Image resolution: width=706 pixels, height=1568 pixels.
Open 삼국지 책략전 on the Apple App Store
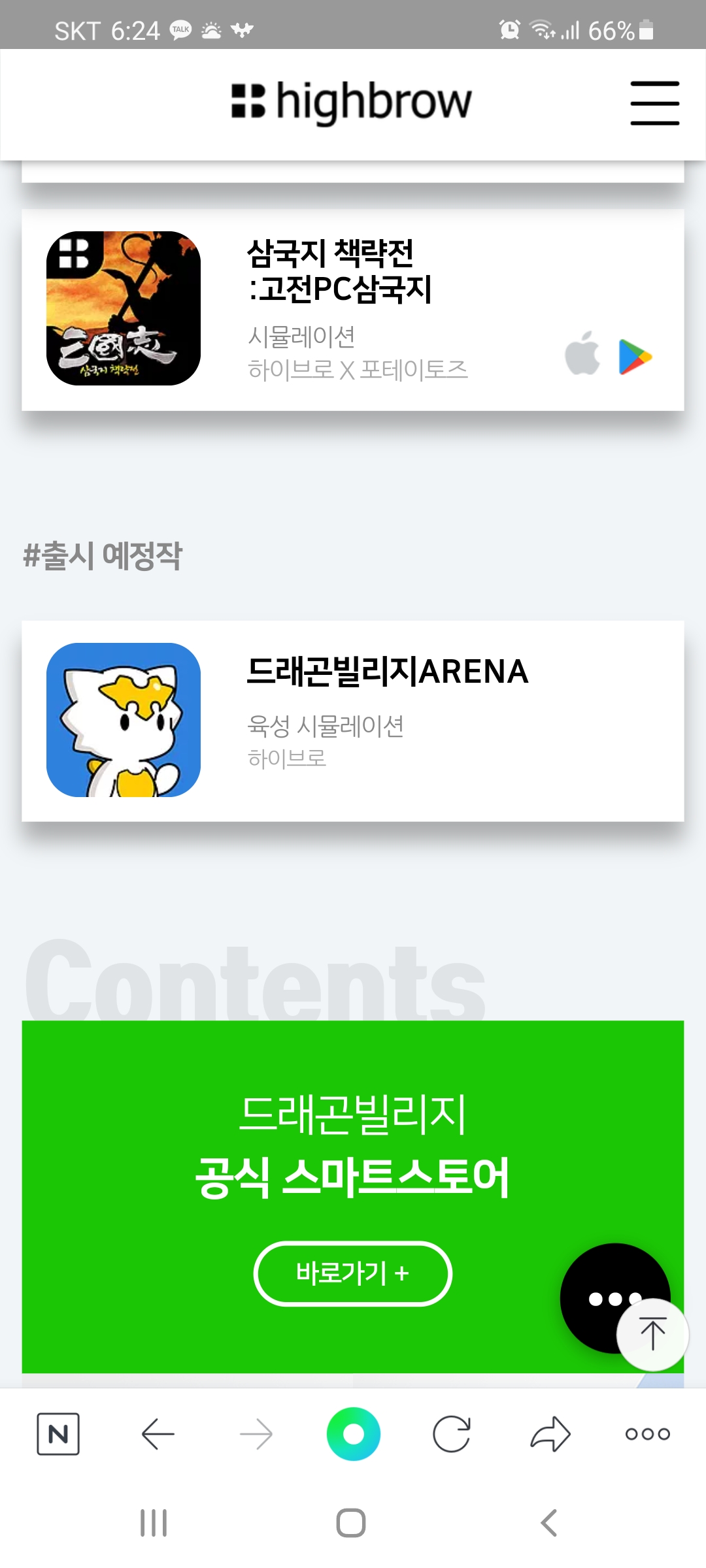click(x=582, y=353)
